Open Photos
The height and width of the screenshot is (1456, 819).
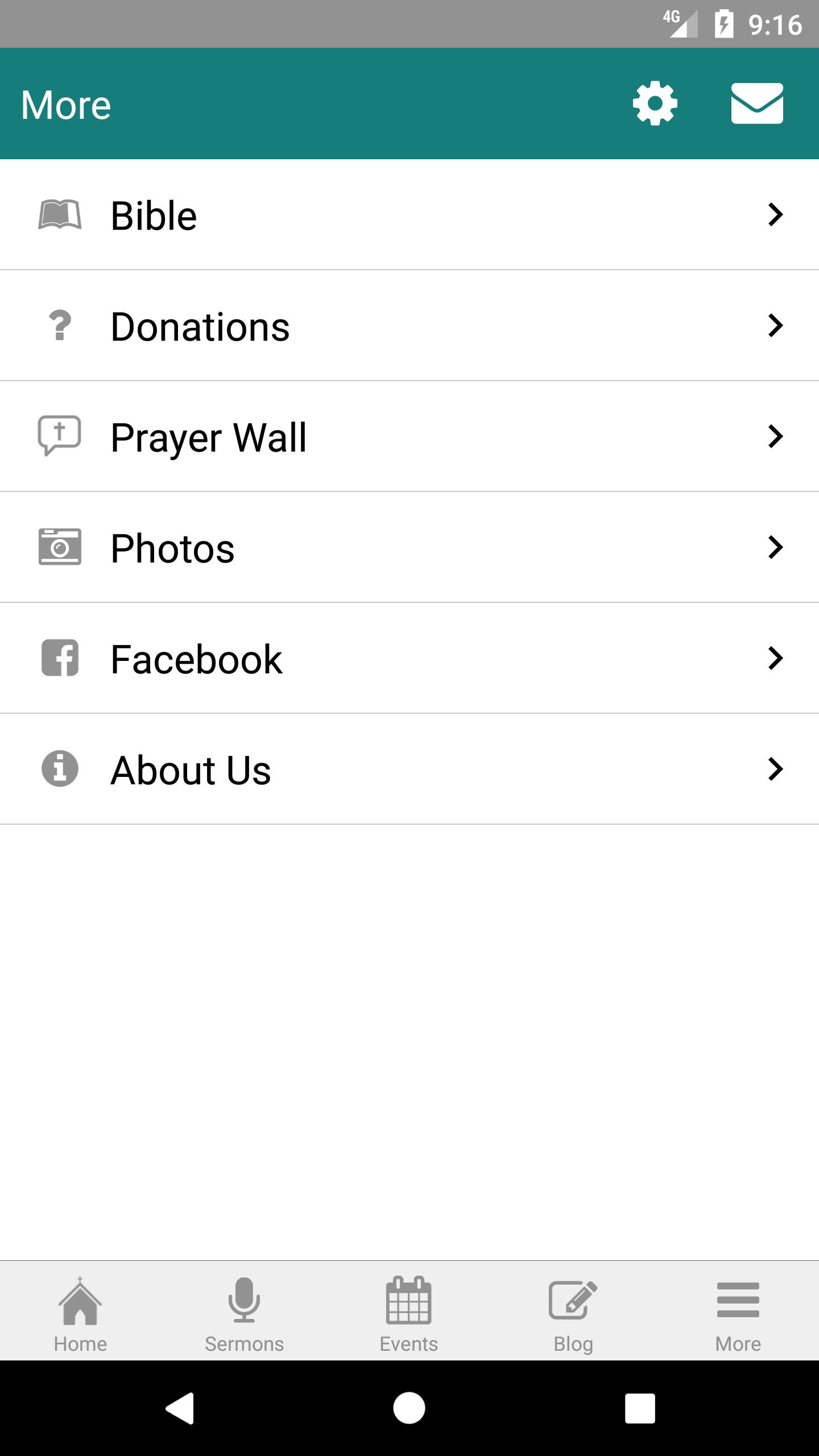pyautogui.click(x=409, y=548)
